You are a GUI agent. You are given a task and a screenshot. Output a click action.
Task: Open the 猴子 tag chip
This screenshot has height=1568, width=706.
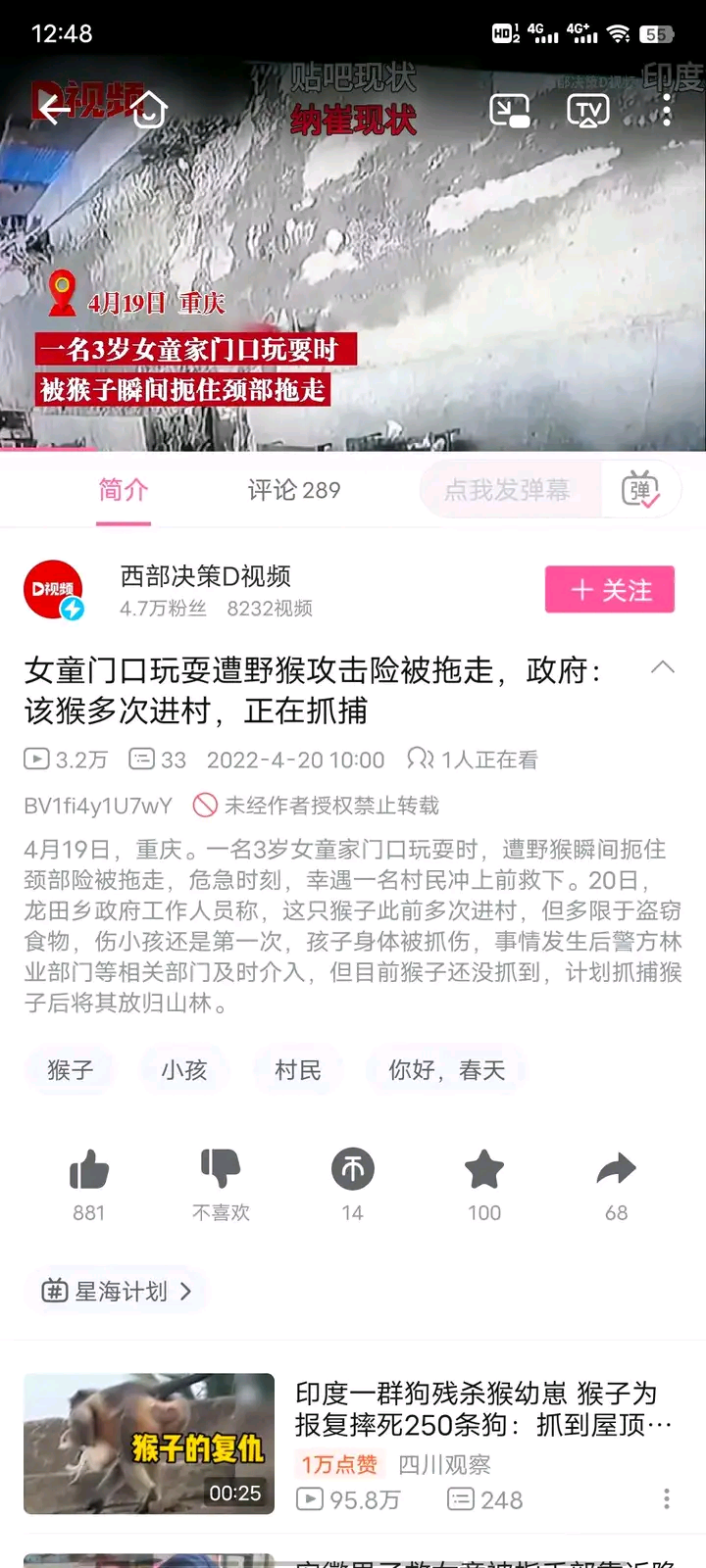click(70, 1070)
